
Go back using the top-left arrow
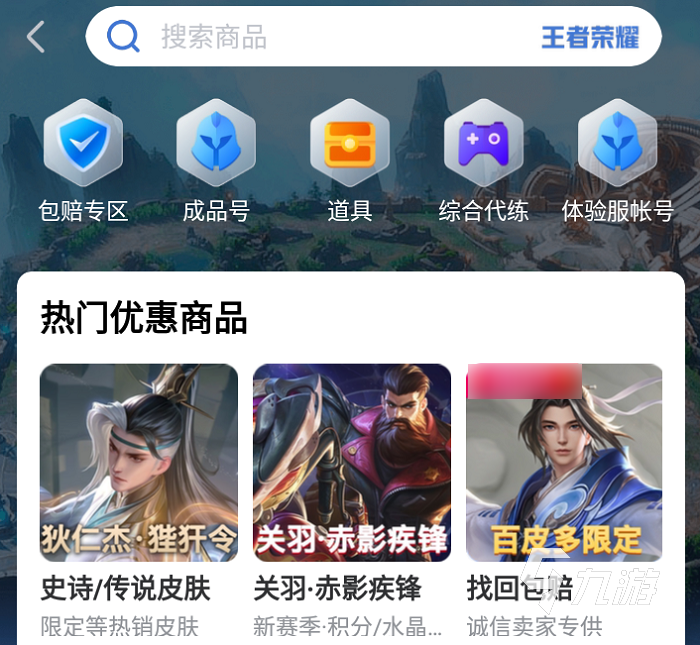coord(36,38)
